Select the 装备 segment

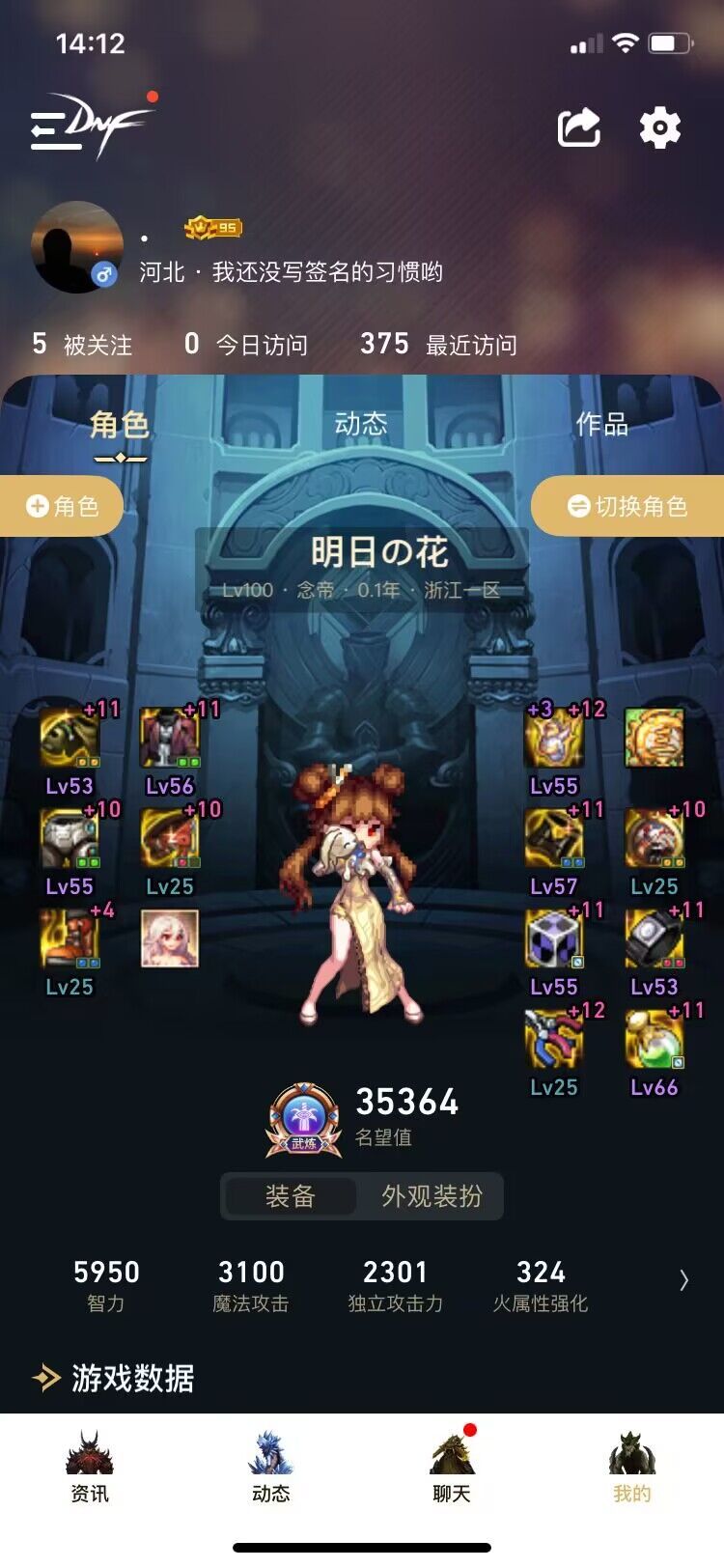tap(291, 1196)
